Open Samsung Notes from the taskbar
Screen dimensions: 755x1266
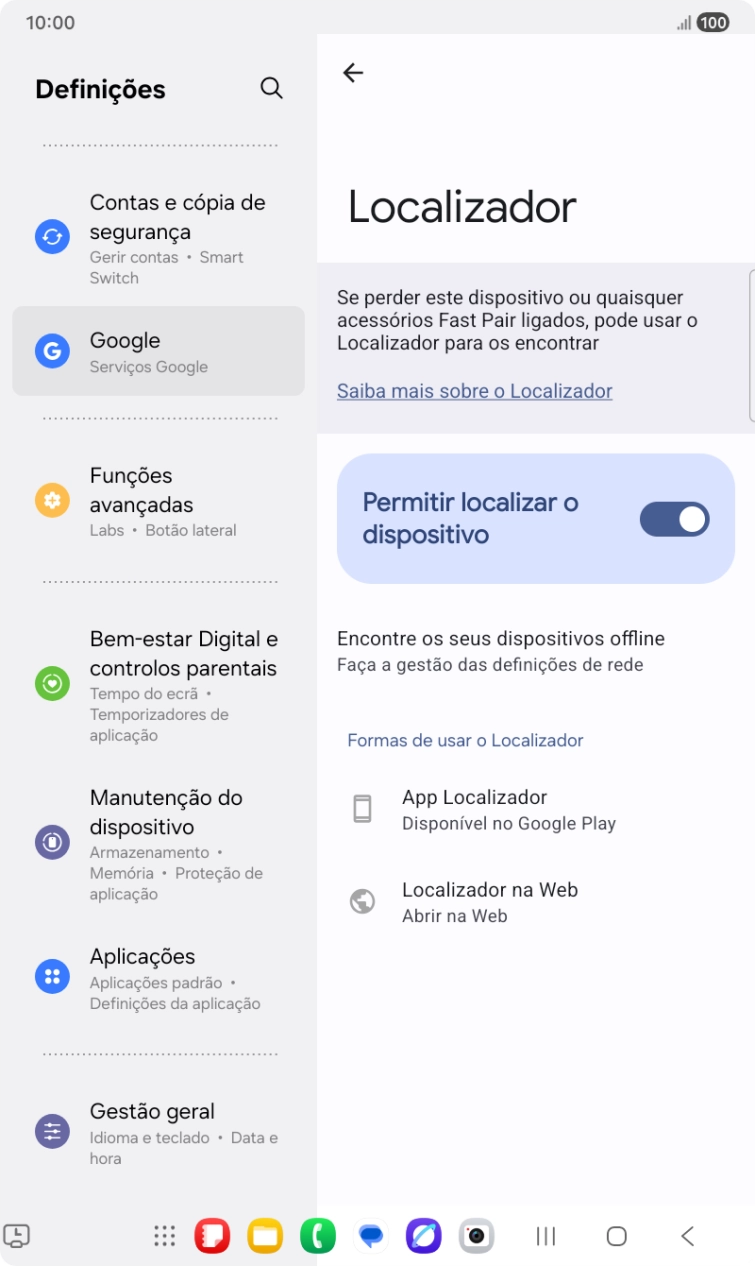(x=211, y=1237)
